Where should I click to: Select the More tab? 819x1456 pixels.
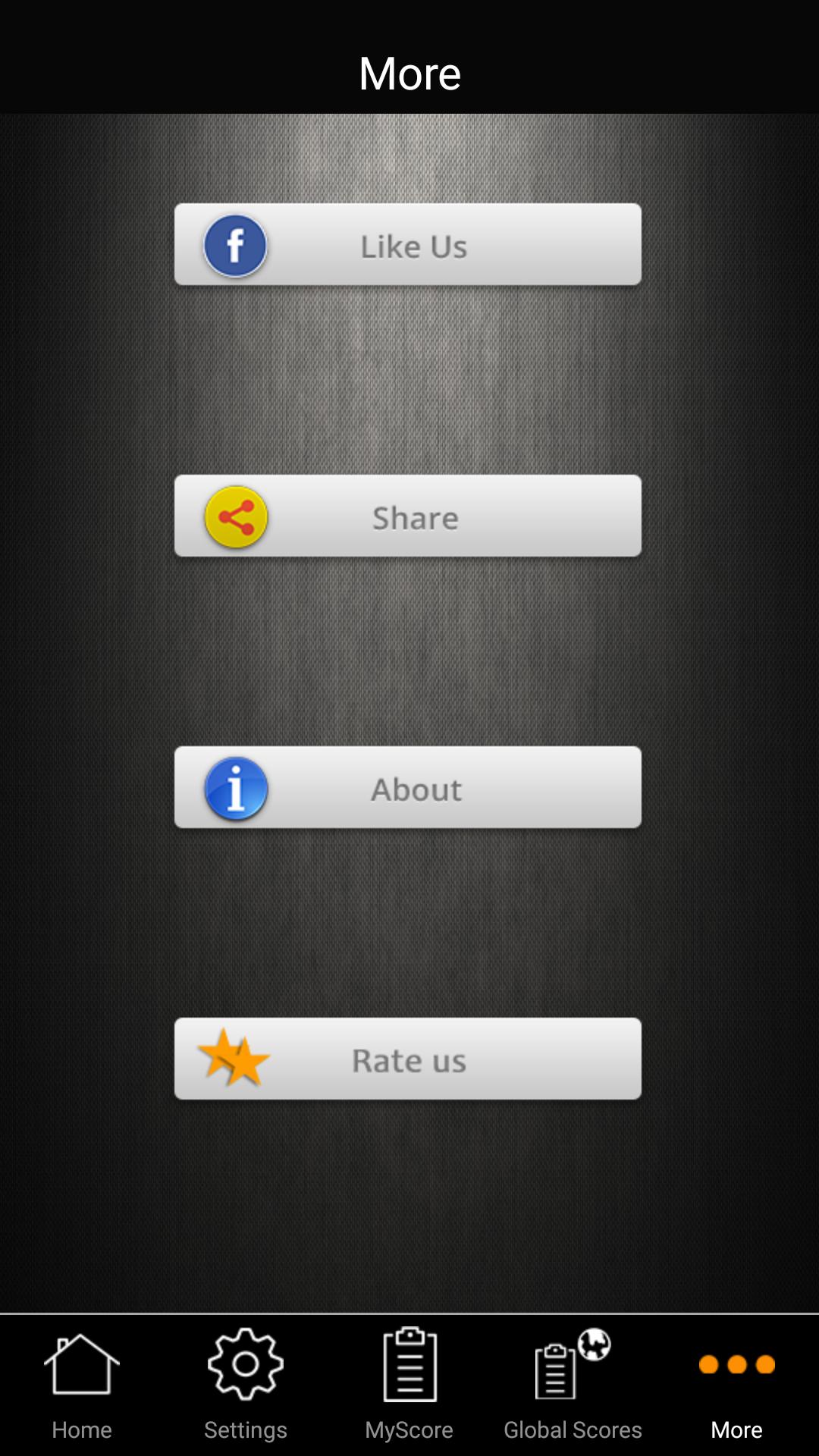coord(737,1385)
